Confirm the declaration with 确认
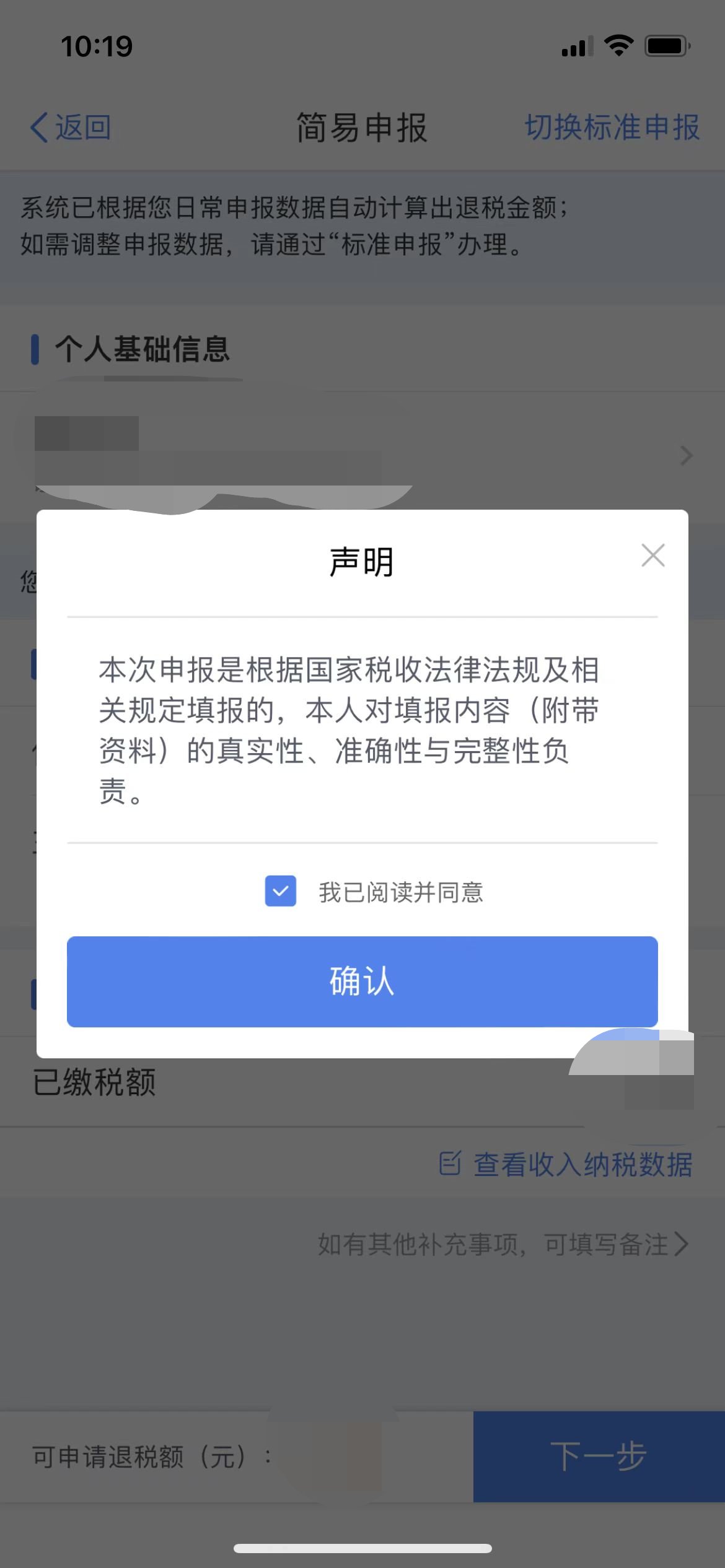The height and width of the screenshot is (1568, 725). pyautogui.click(x=362, y=982)
